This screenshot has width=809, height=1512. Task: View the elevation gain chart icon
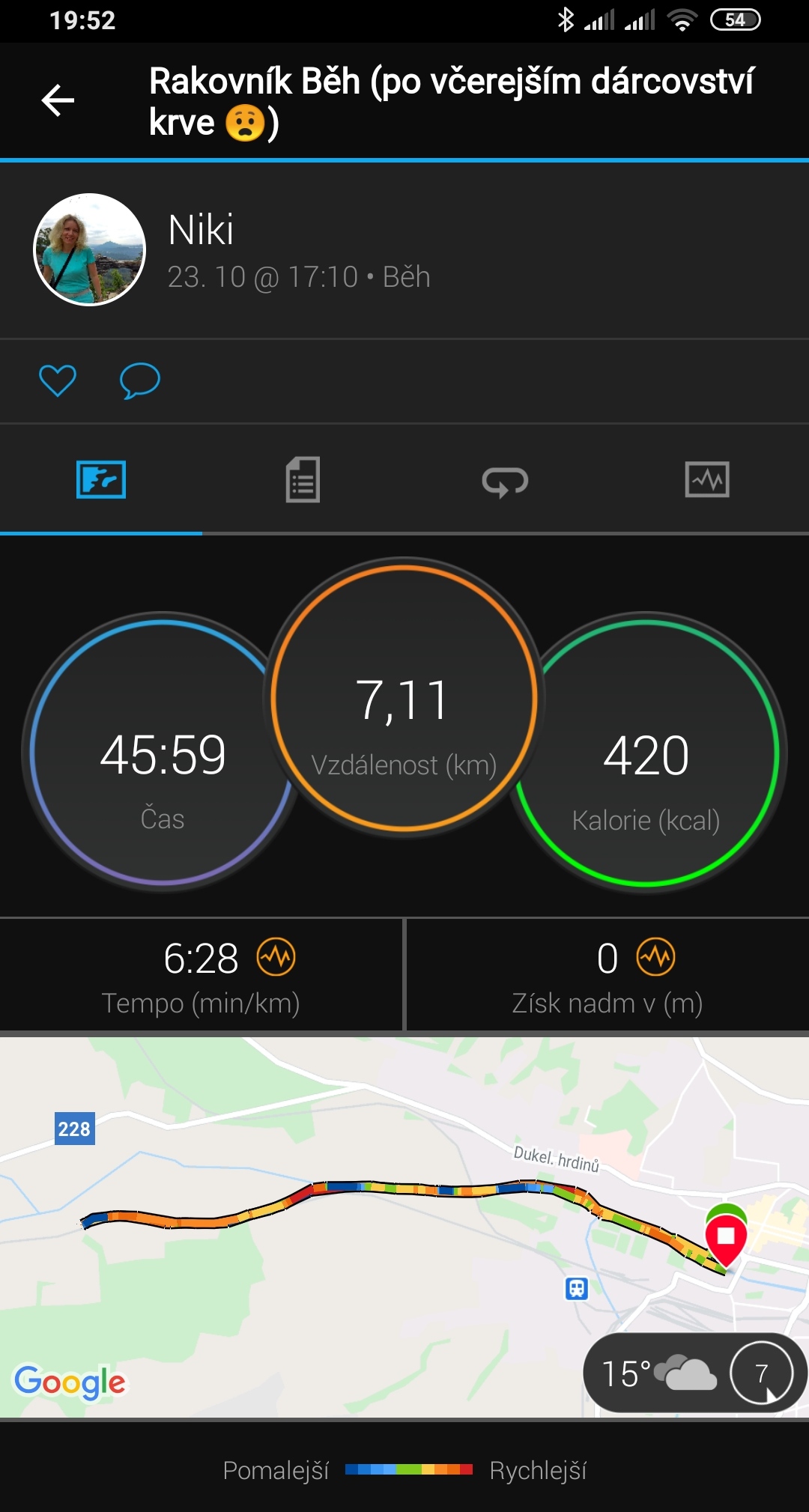pyautogui.click(x=655, y=957)
